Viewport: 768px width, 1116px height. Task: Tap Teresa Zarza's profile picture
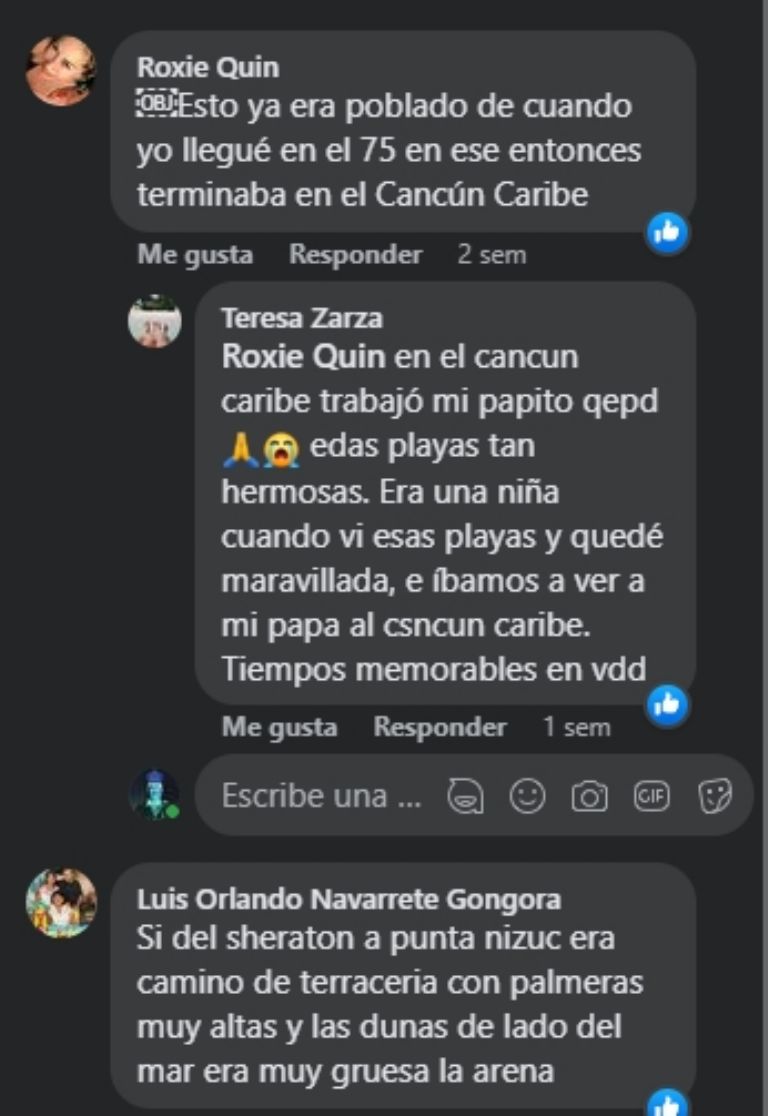pyautogui.click(x=155, y=321)
